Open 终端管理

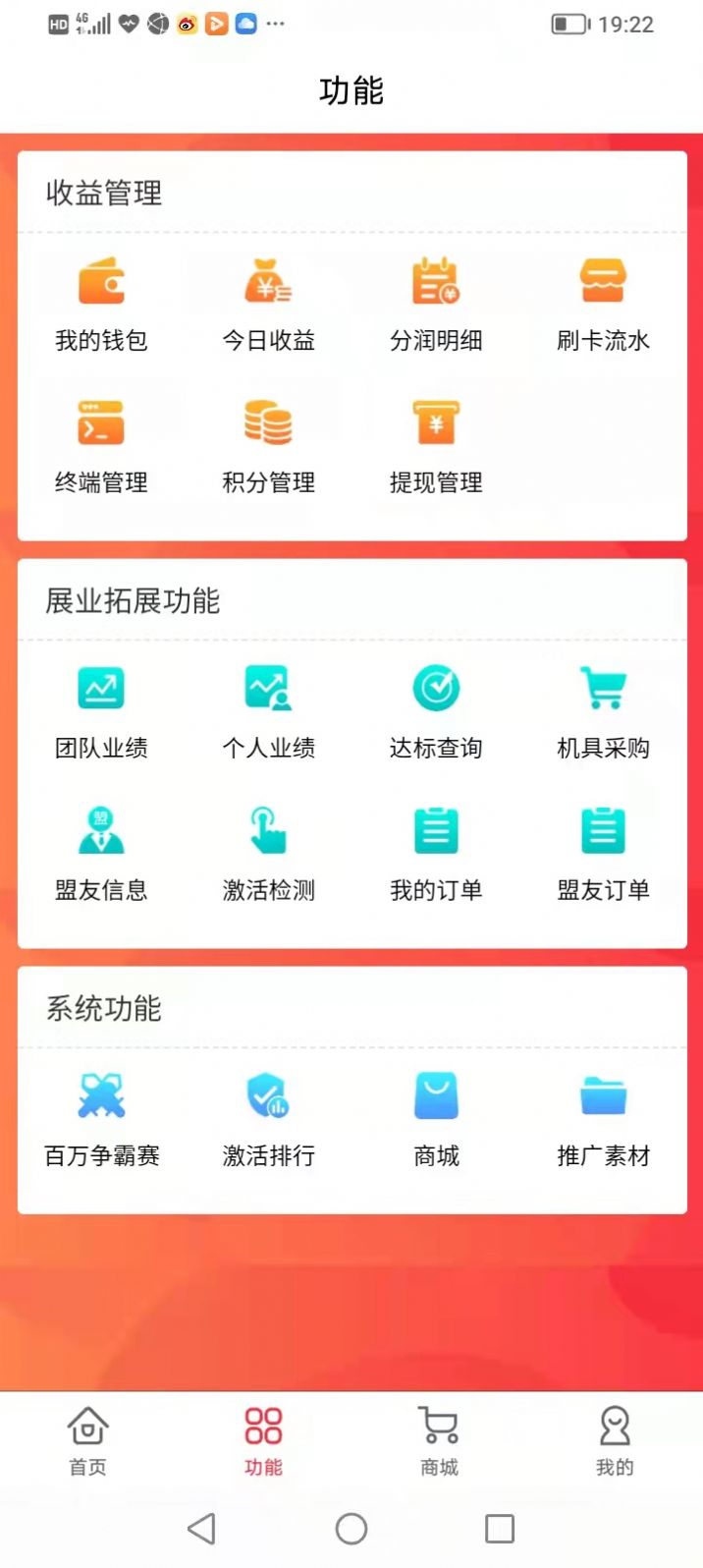(101, 444)
